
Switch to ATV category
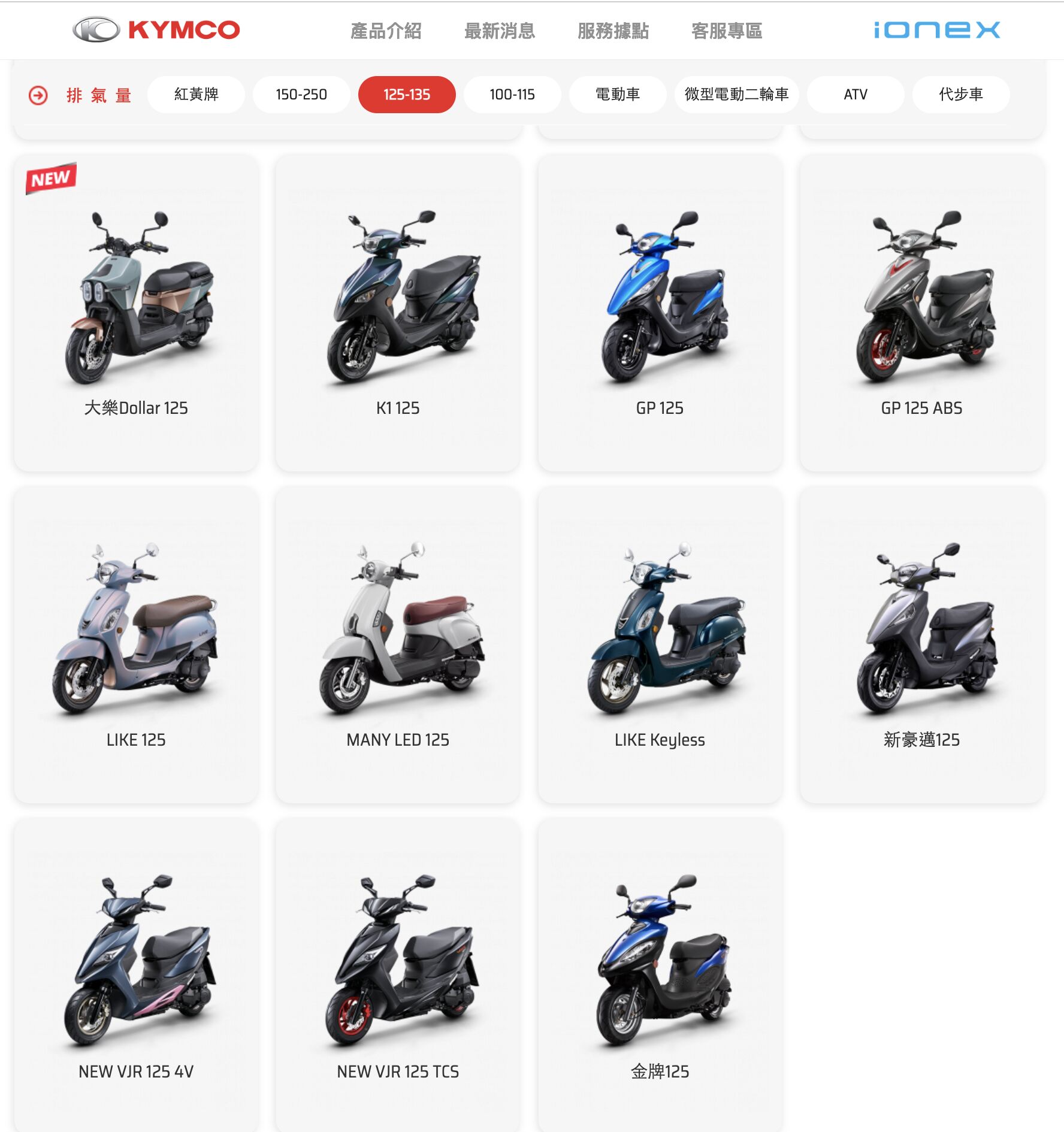[856, 95]
